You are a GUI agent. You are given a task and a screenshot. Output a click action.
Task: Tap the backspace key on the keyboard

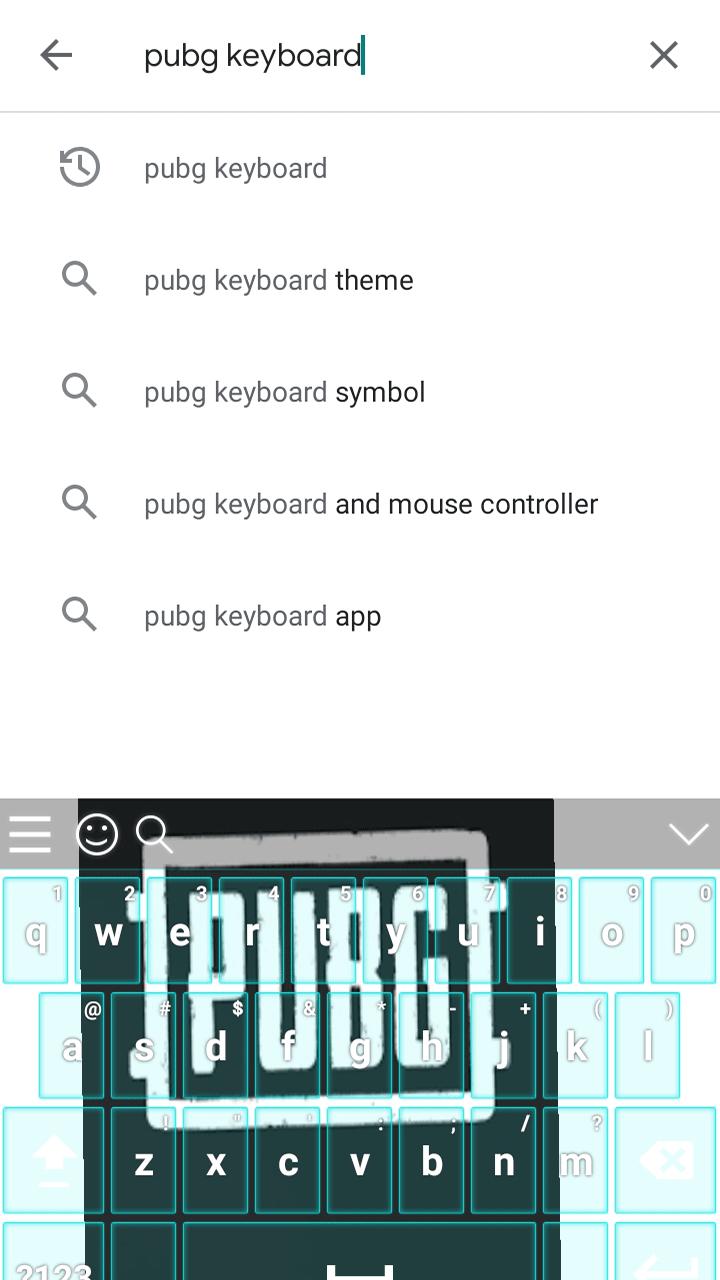click(x=665, y=1161)
